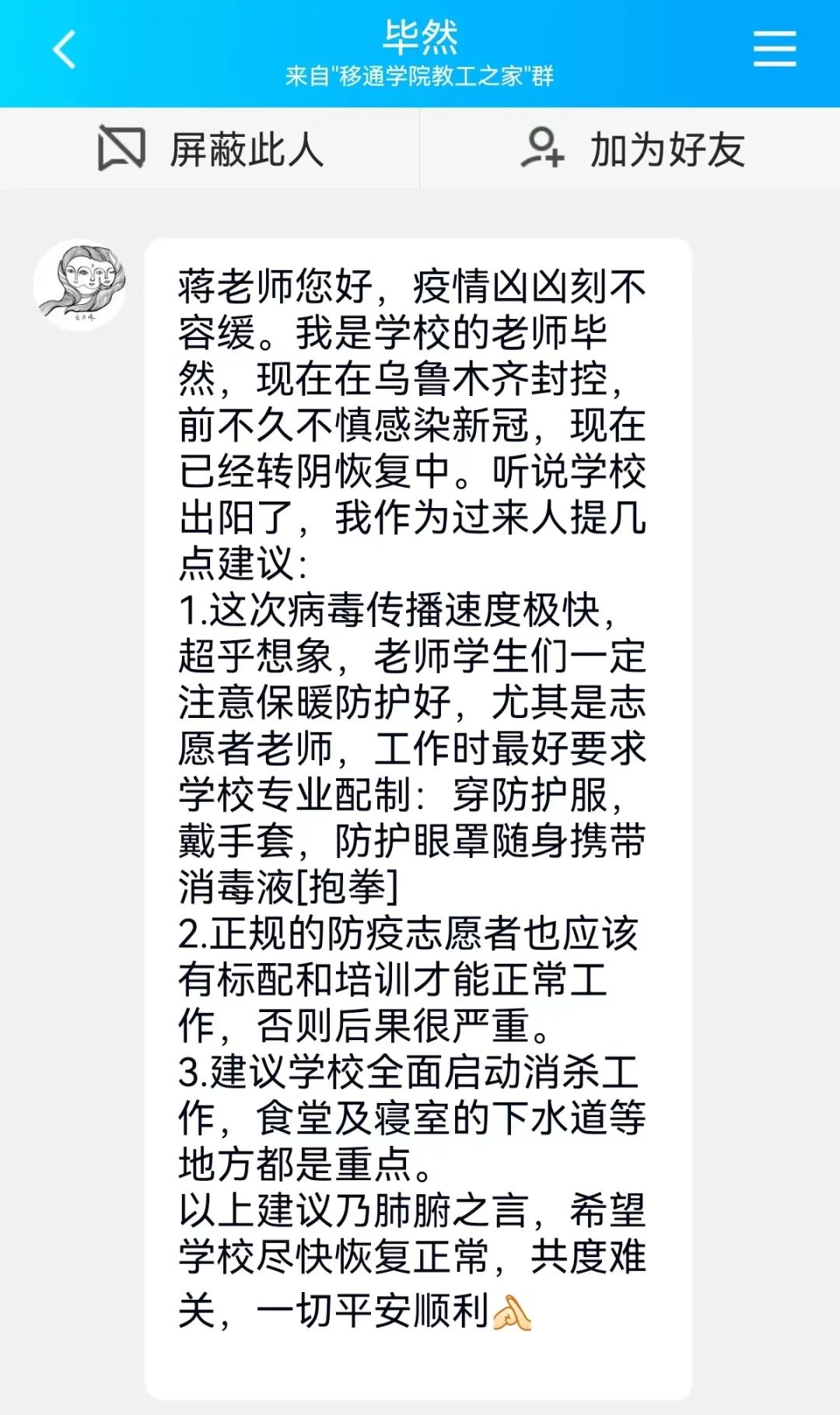Block this person via 屏蔽此人

click(210, 149)
